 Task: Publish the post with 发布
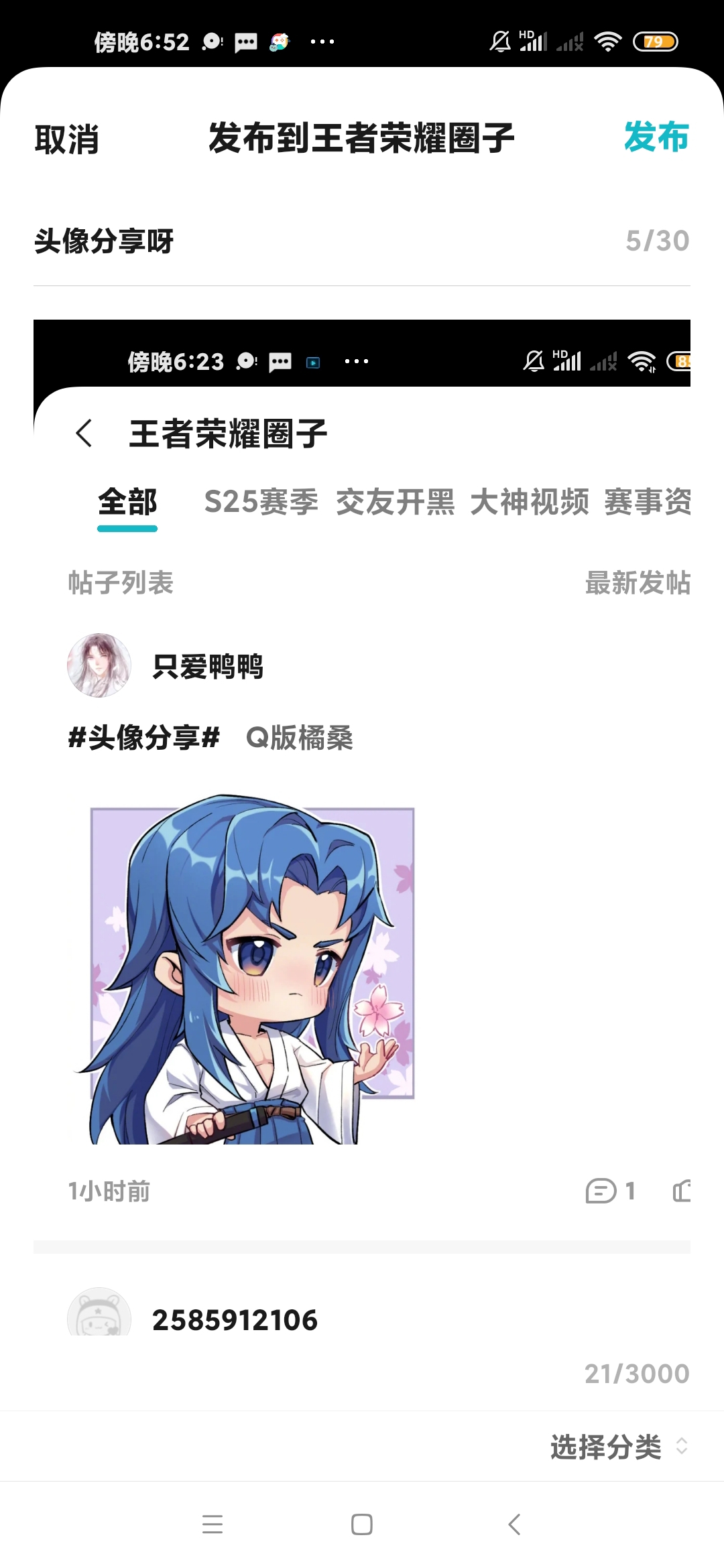656,137
